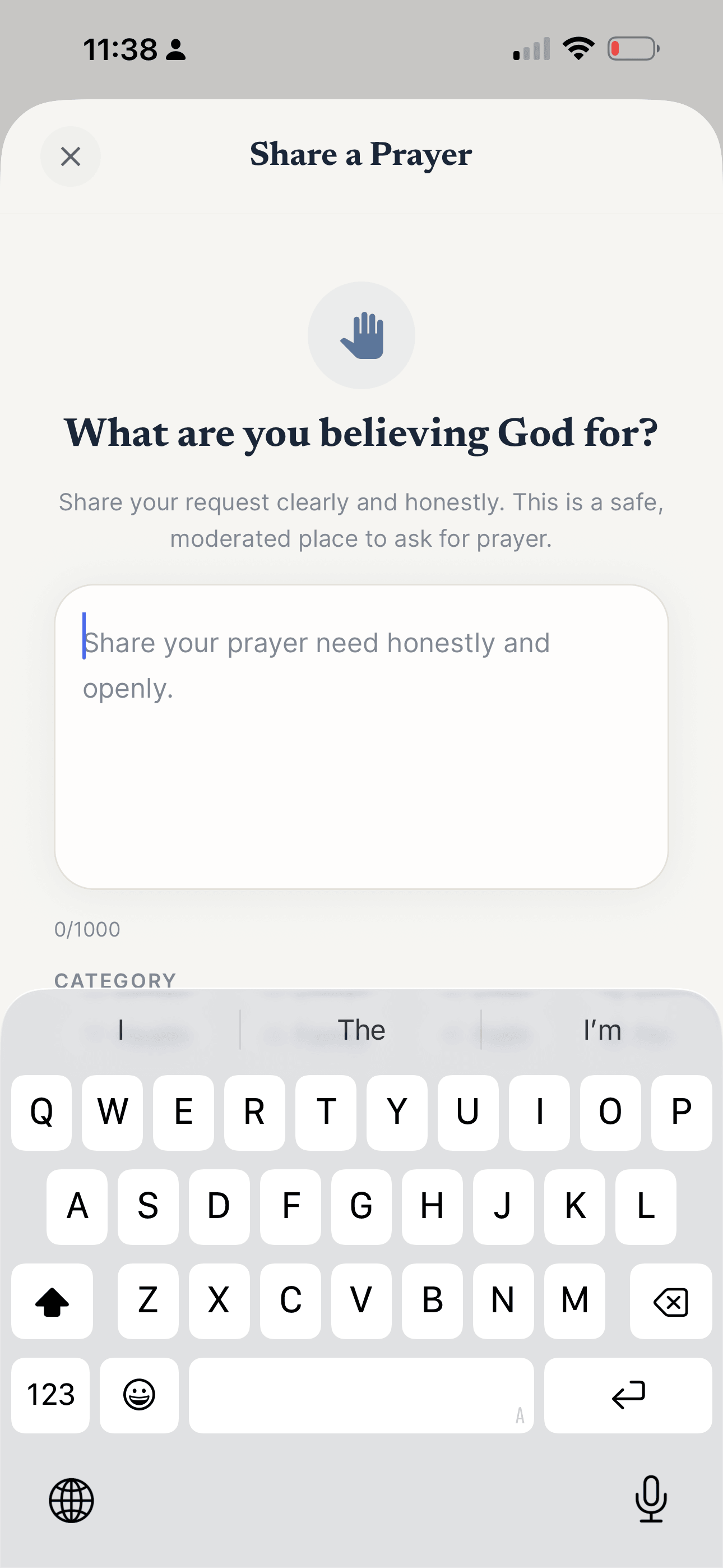This screenshot has width=723, height=1568.
Task: Choose the suggestion 'I'm' above the keyboard
Action: click(x=601, y=1029)
